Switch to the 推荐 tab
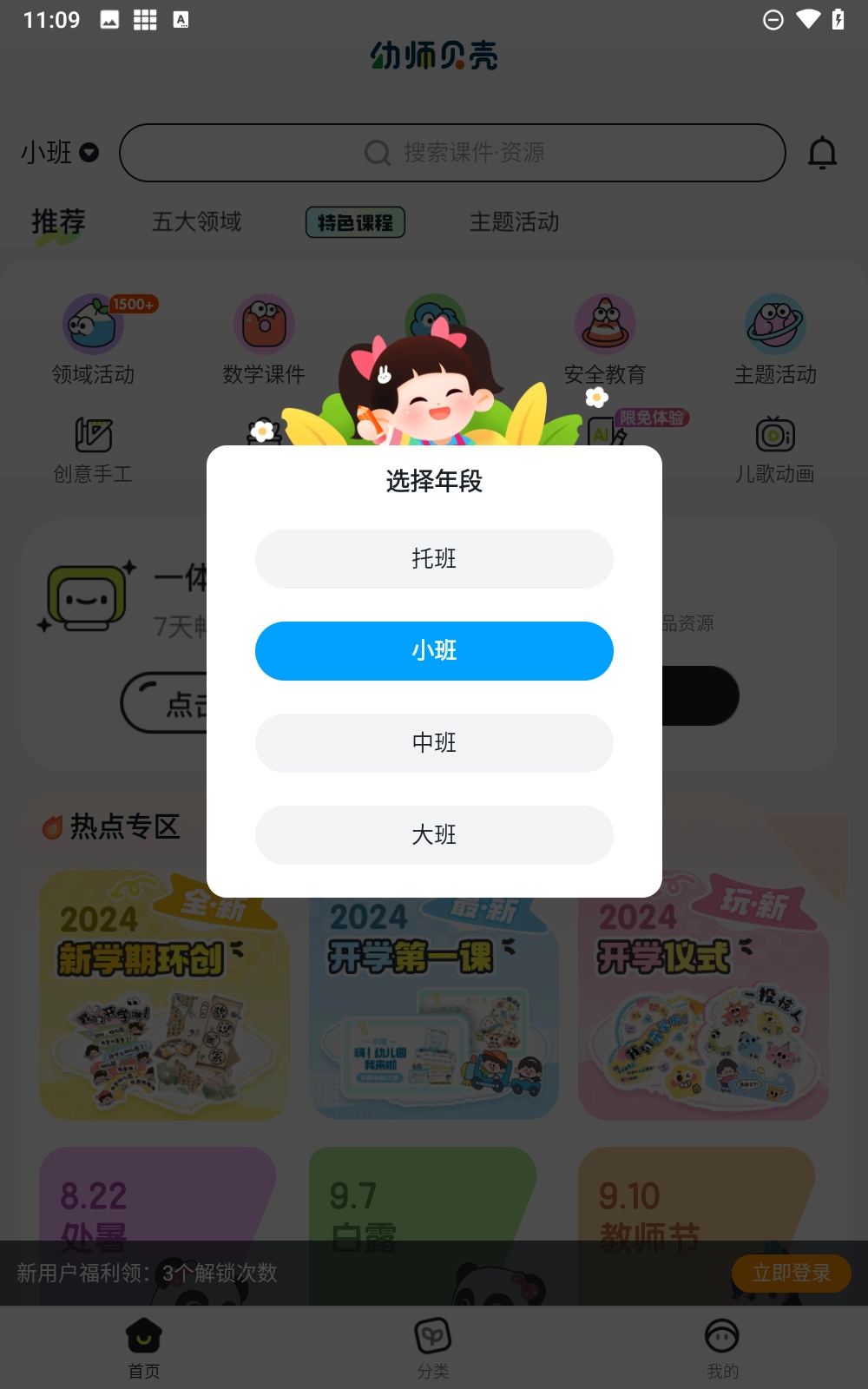Viewport: 868px width, 1389px height. [x=58, y=222]
